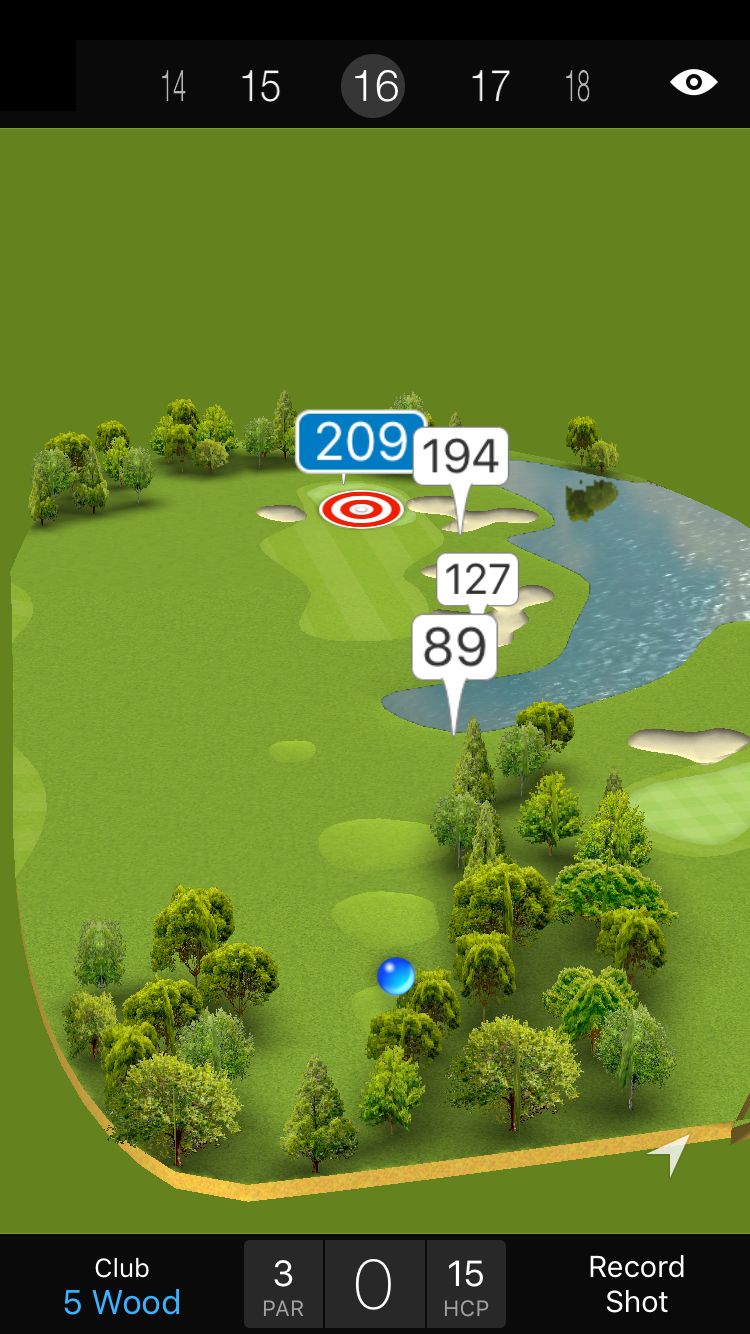Tap the 127 distance marker
This screenshot has height=1334, width=750.
478,580
